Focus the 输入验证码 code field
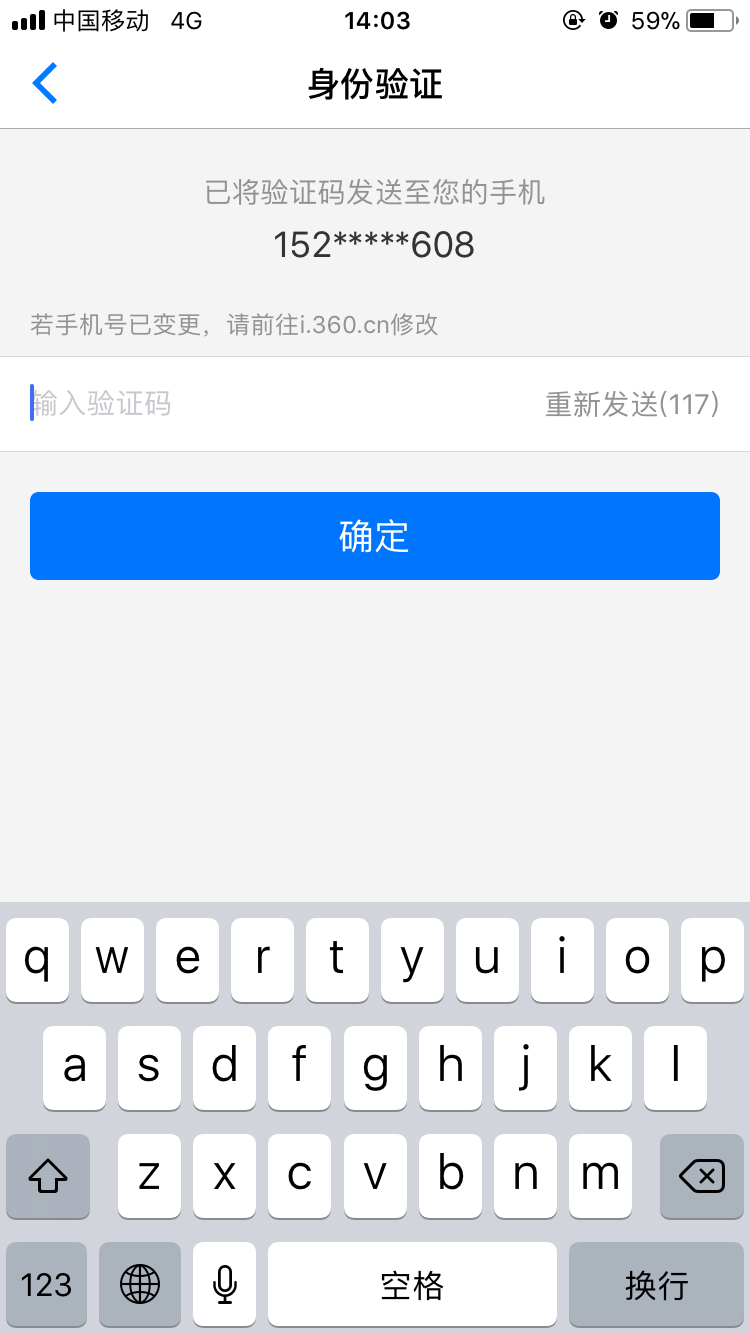 coord(280,404)
